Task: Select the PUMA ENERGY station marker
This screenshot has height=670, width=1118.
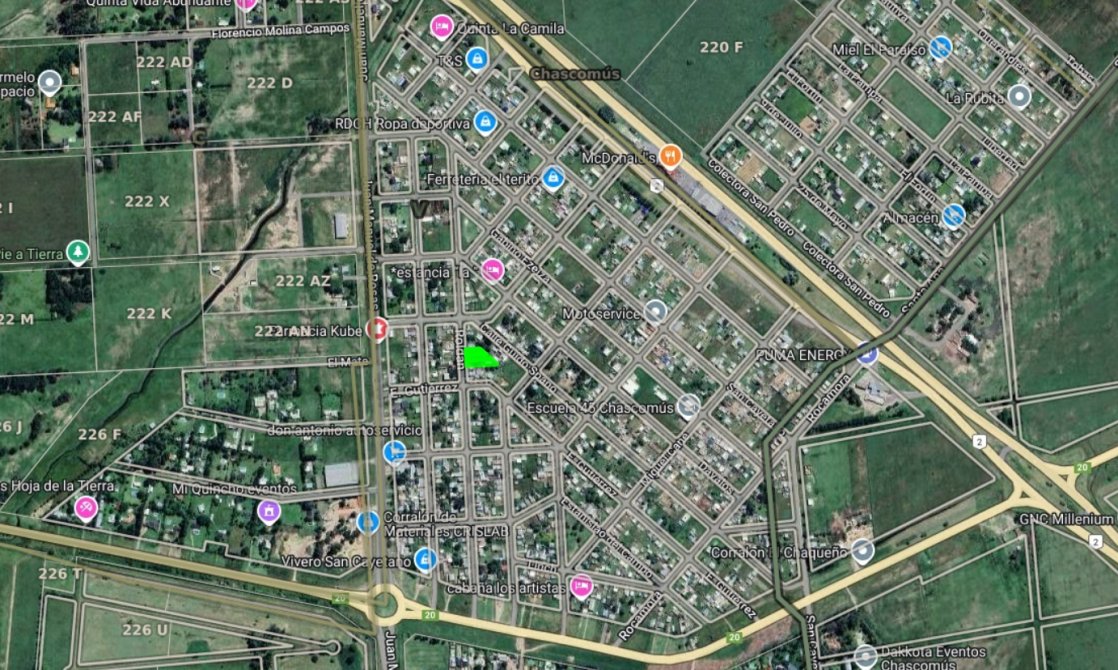Action: tap(867, 352)
